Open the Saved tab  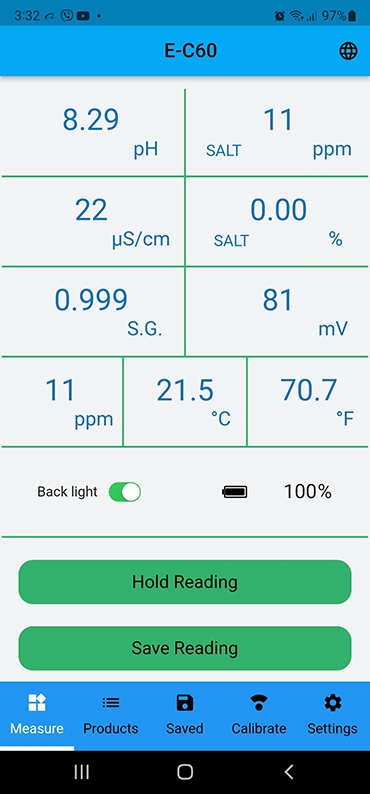(x=185, y=716)
